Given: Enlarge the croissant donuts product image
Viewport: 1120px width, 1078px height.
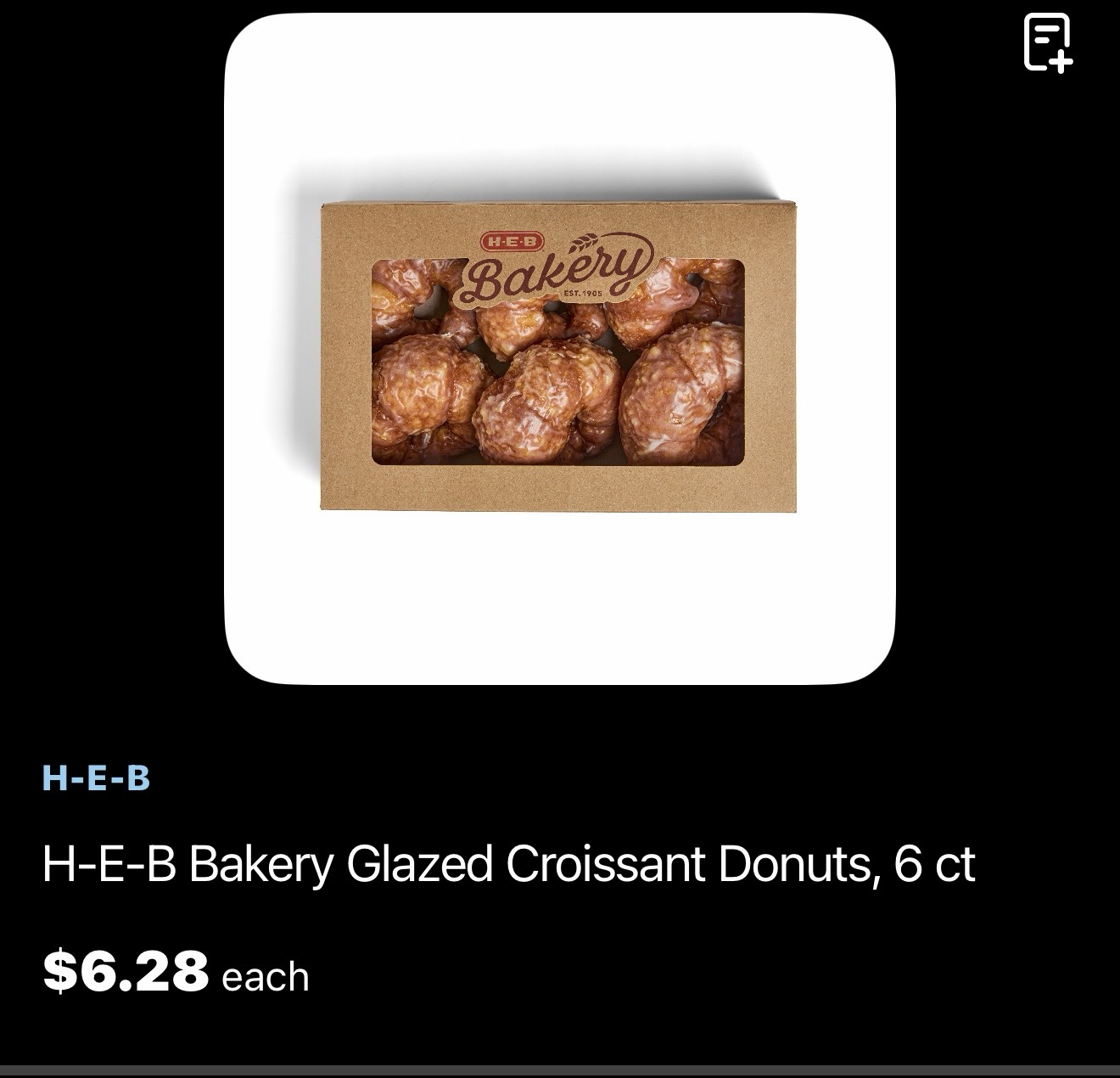Looking at the screenshot, I should (559, 357).
